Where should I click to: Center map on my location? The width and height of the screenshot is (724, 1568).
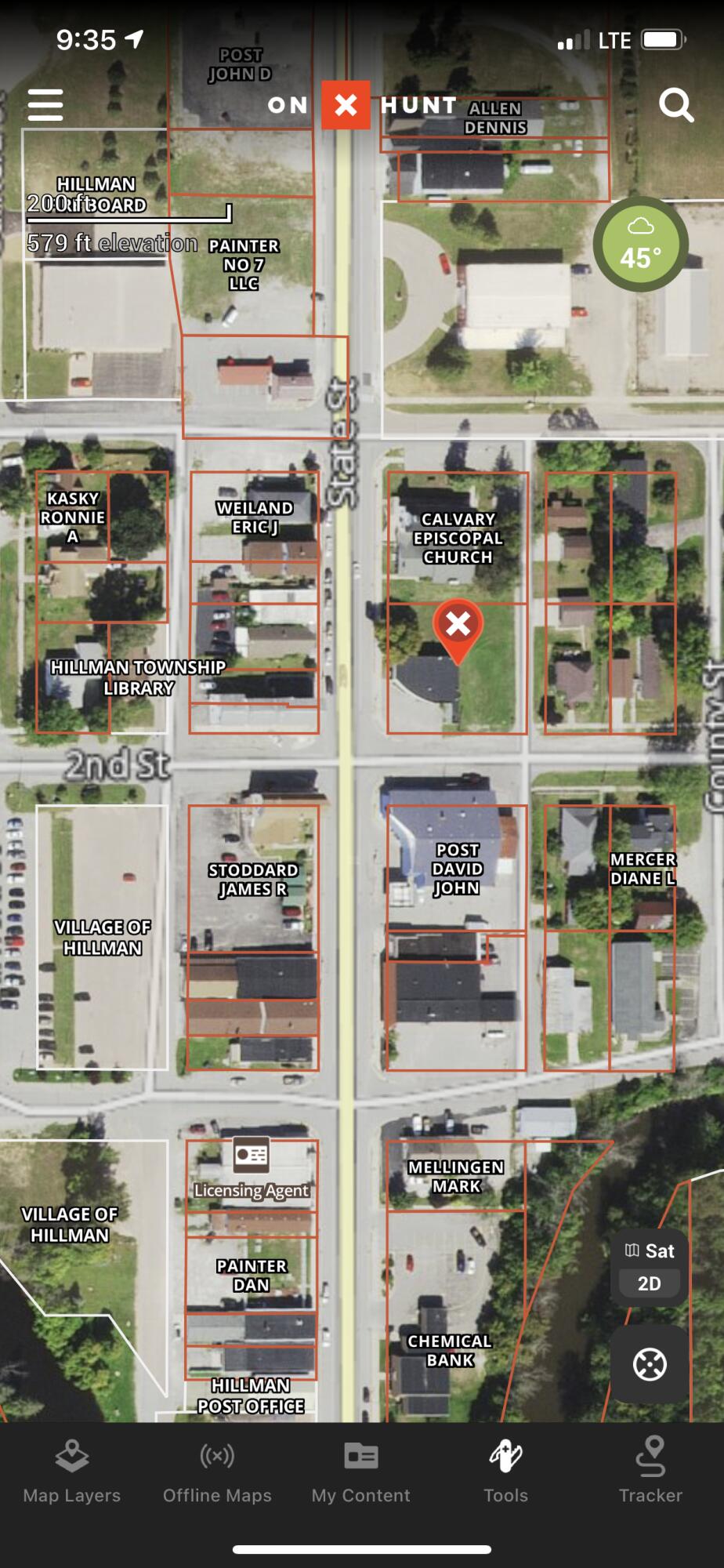649,1364
